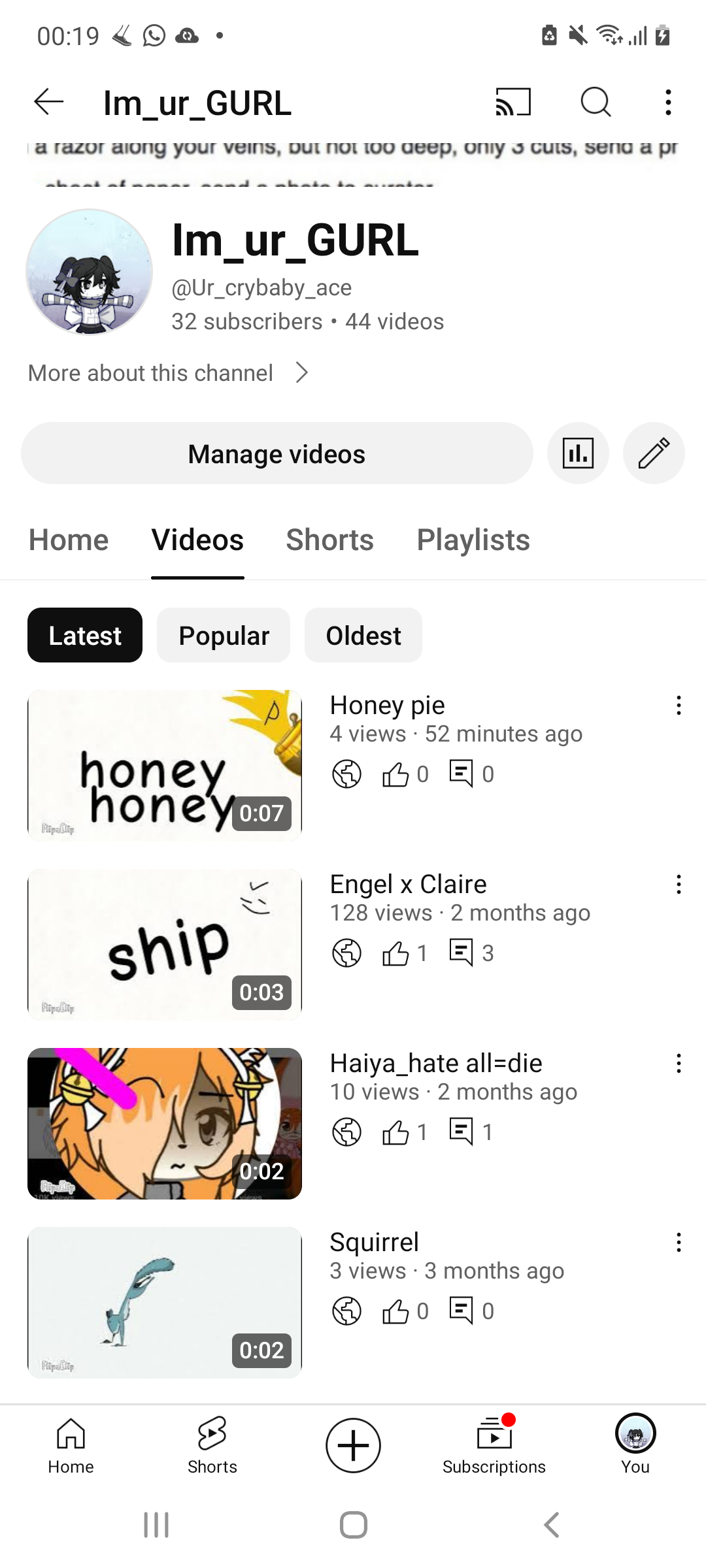Open search in the channel header

point(596,102)
